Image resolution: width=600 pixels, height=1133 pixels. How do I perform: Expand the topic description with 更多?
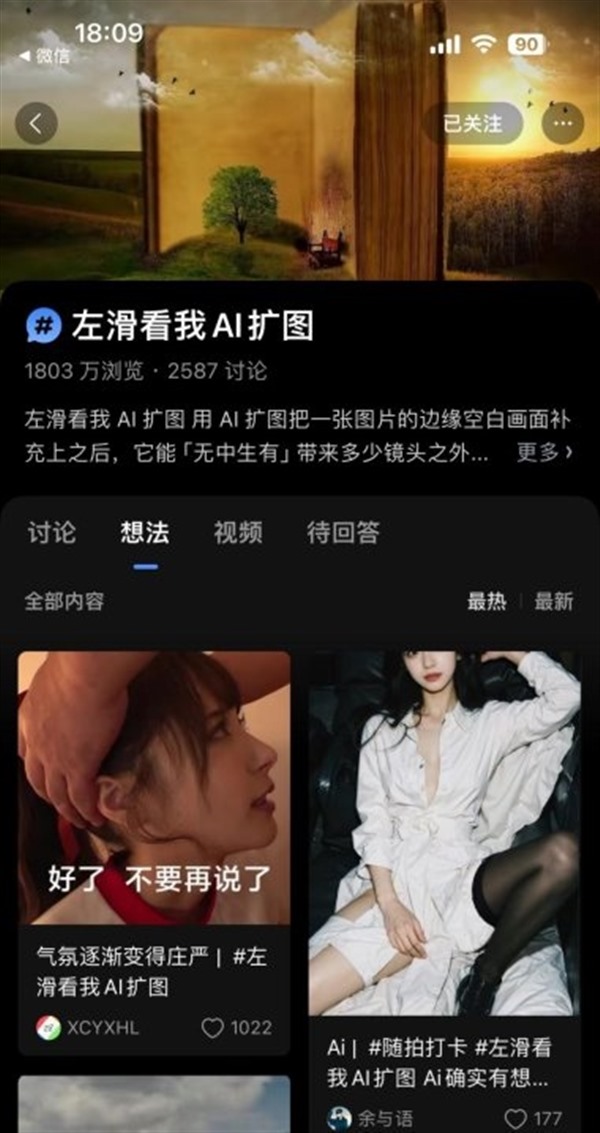pyautogui.click(x=544, y=453)
